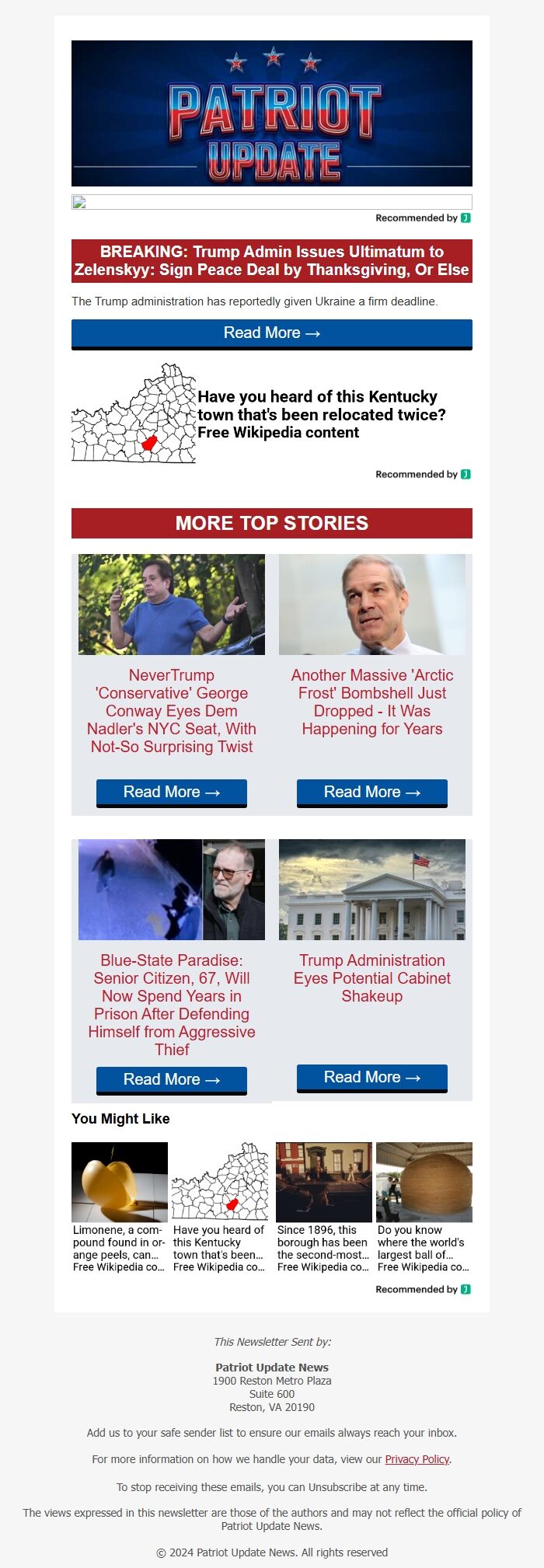Open the Limonene orange peels card
The width and height of the screenshot is (544, 1568).
click(119, 1207)
